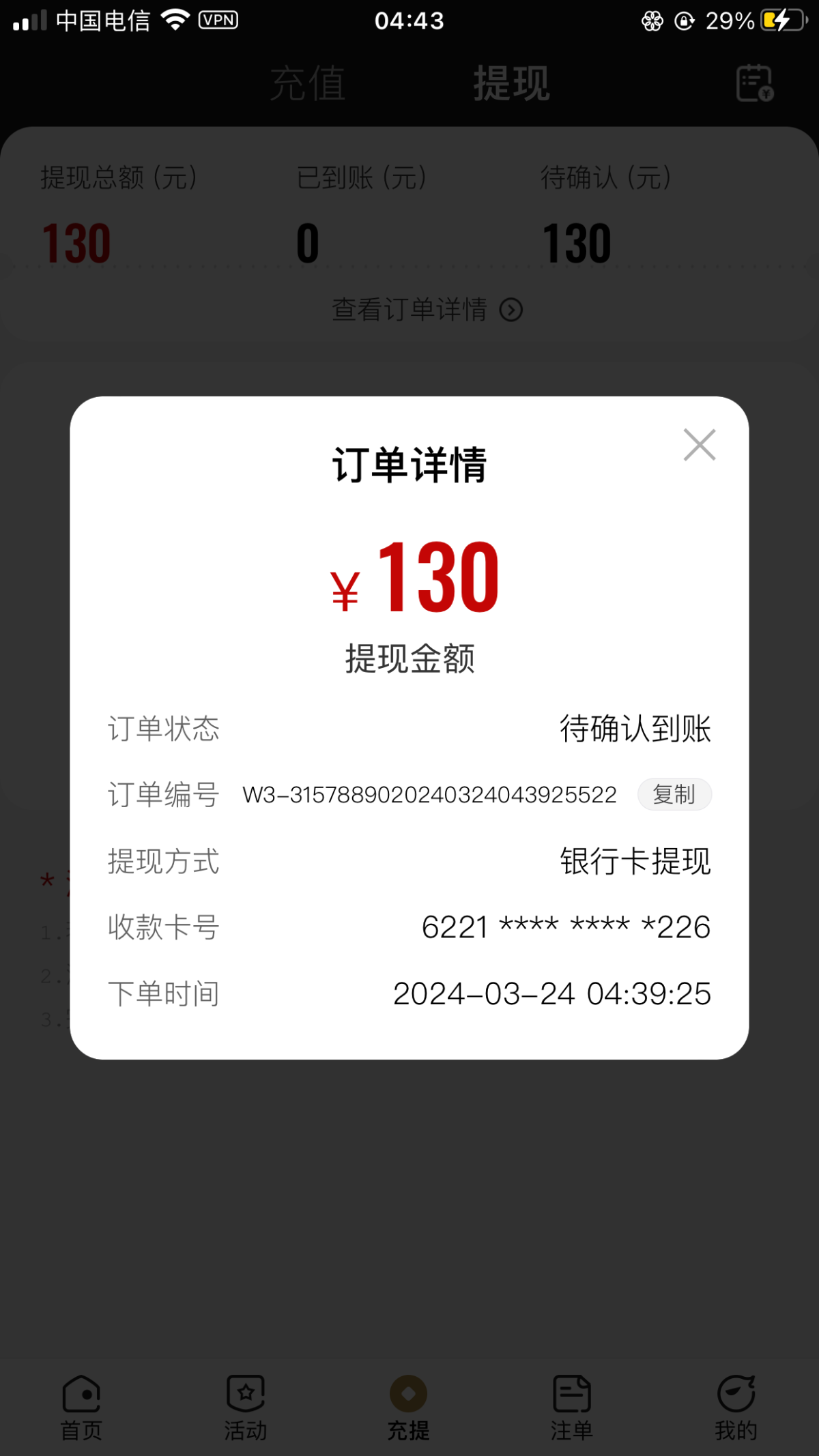Switch to the 充值 tab

point(308,84)
